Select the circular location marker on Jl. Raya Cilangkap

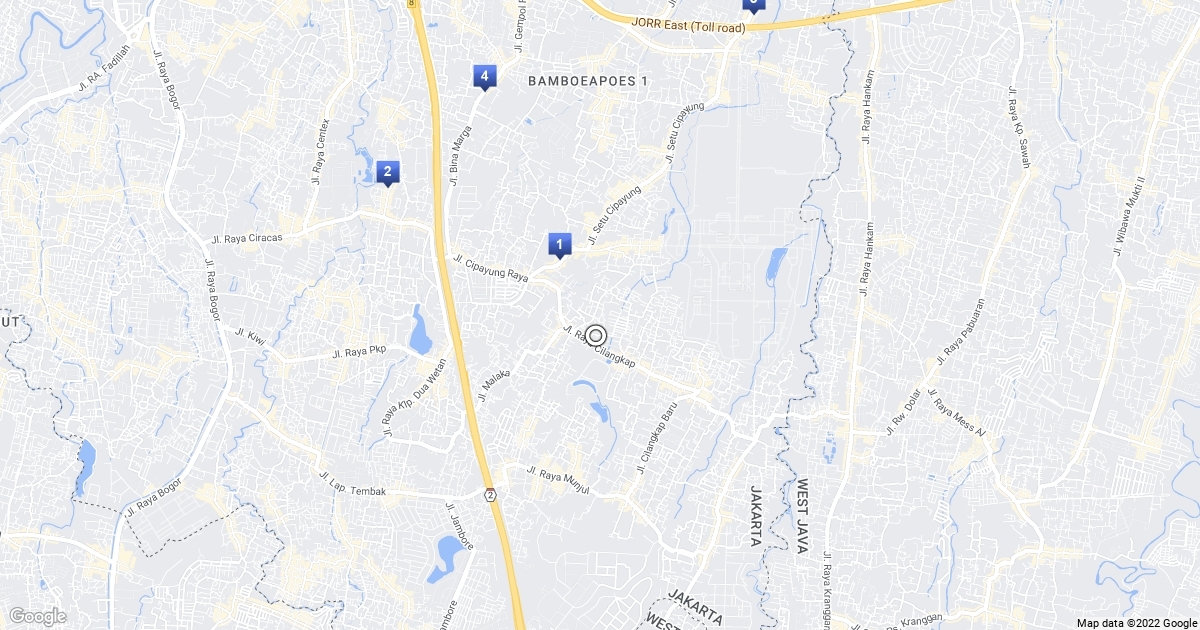tap(596, 336)
